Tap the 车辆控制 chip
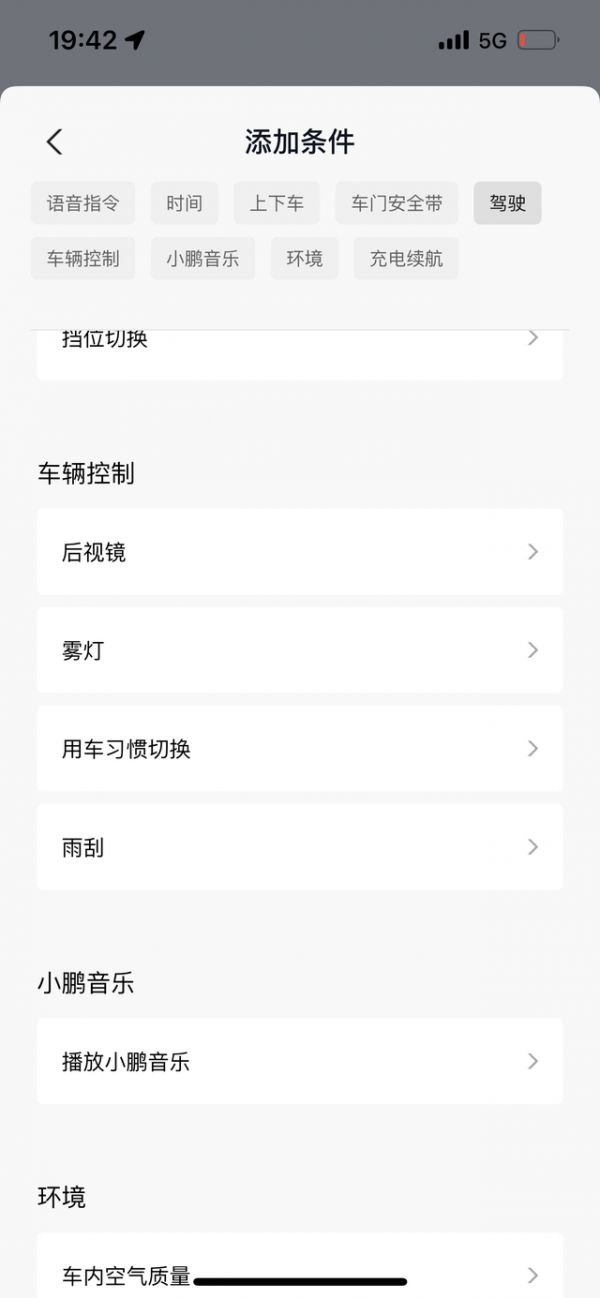The width and height of the screenshot is (600, 1298). 83,258
